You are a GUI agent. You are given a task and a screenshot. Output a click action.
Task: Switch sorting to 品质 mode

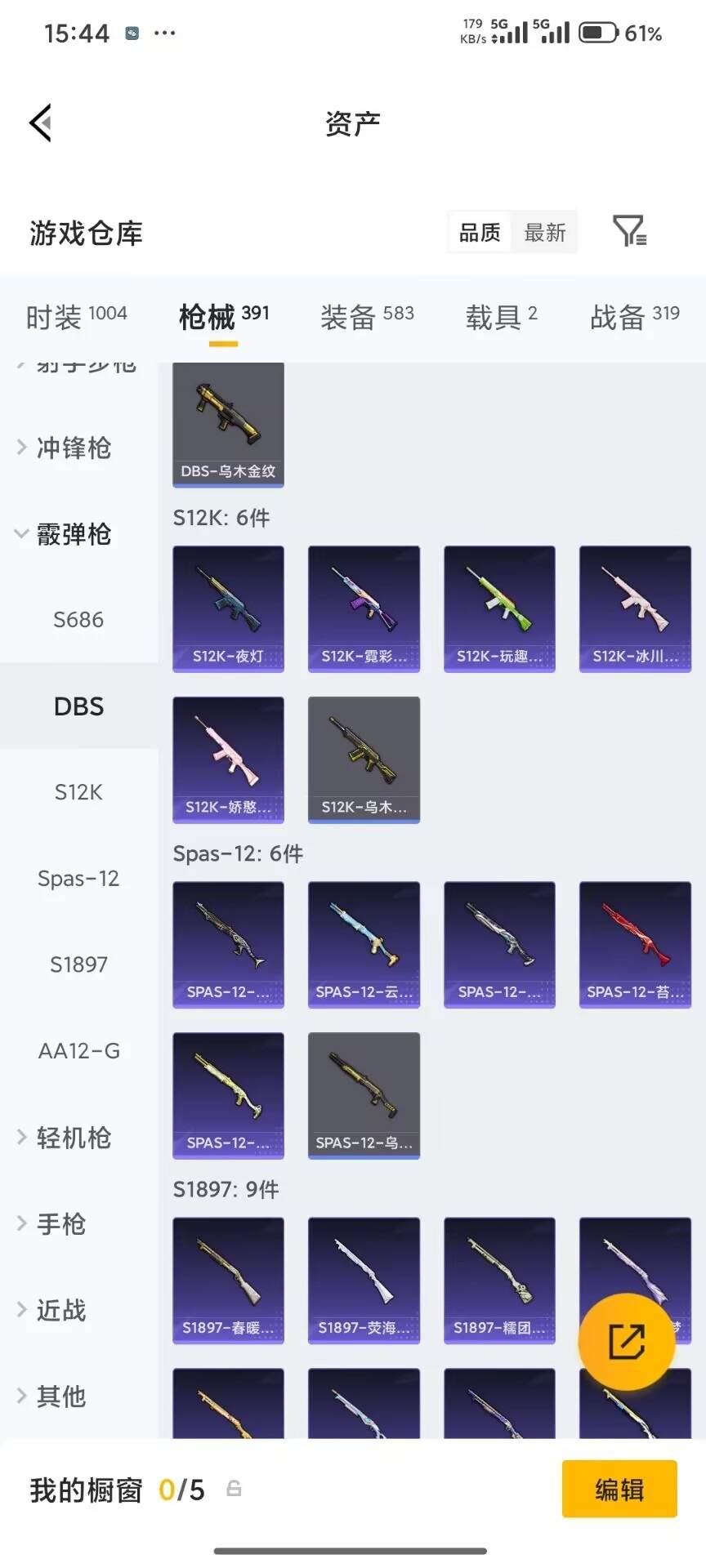tap(478, 232)
